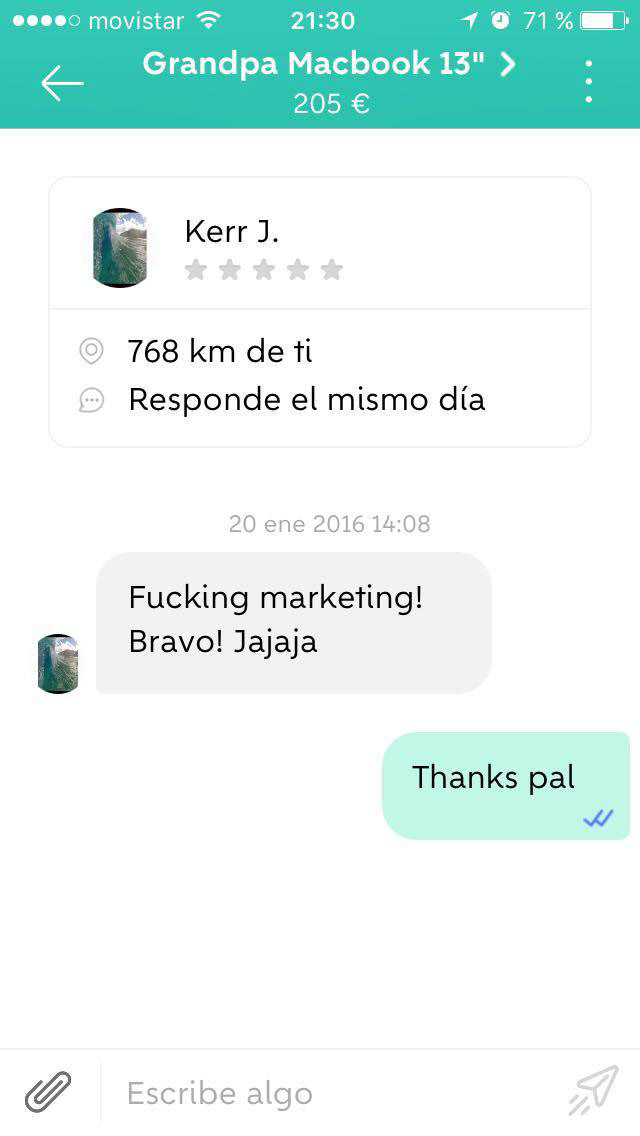This screenshot has height=1136, width=640.
Task: Go back using the arrow icon
Action: (x=62, y=83)
